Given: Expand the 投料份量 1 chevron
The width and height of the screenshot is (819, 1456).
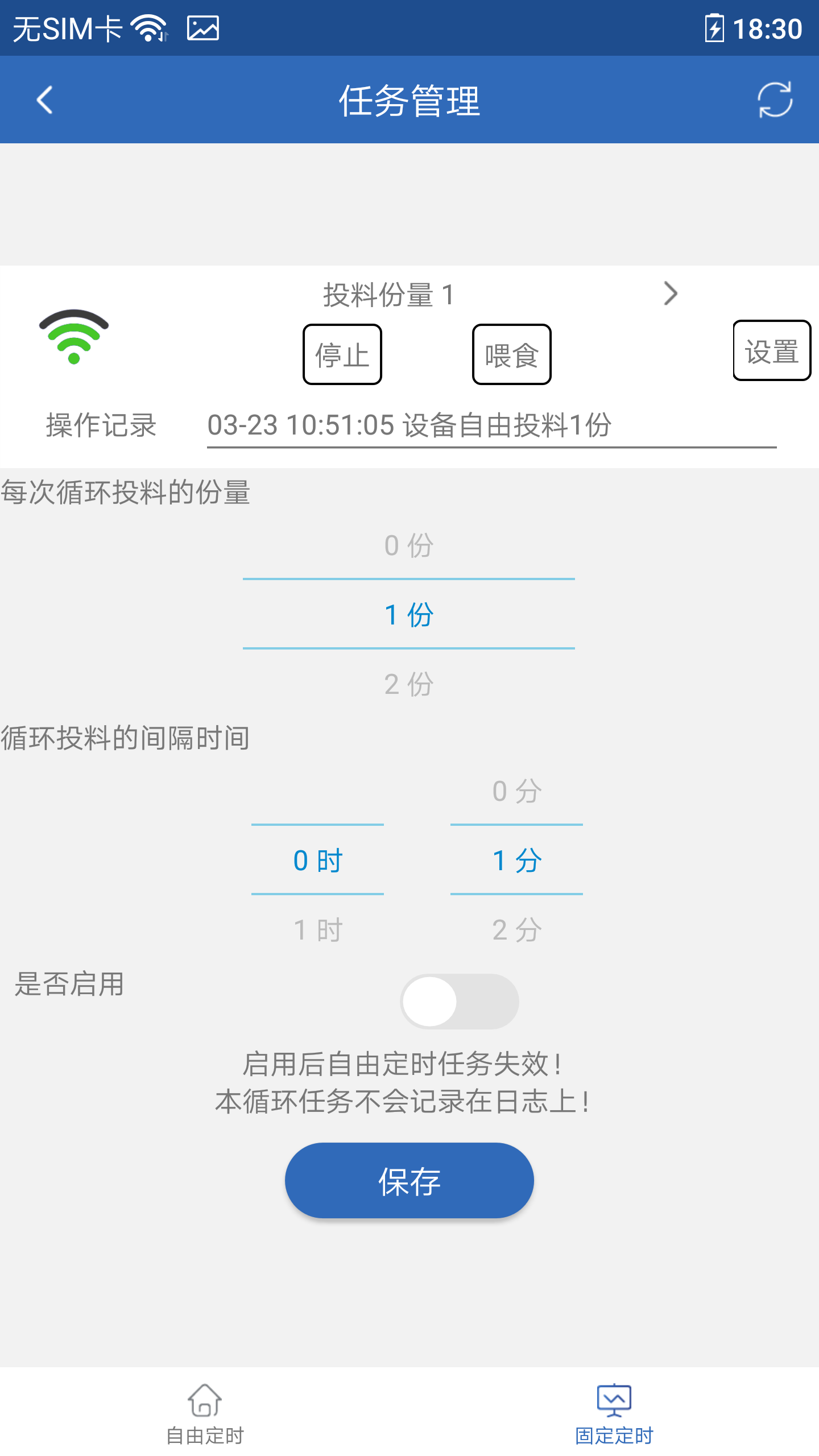Looking at the screenshot, I should pos(671,294).
